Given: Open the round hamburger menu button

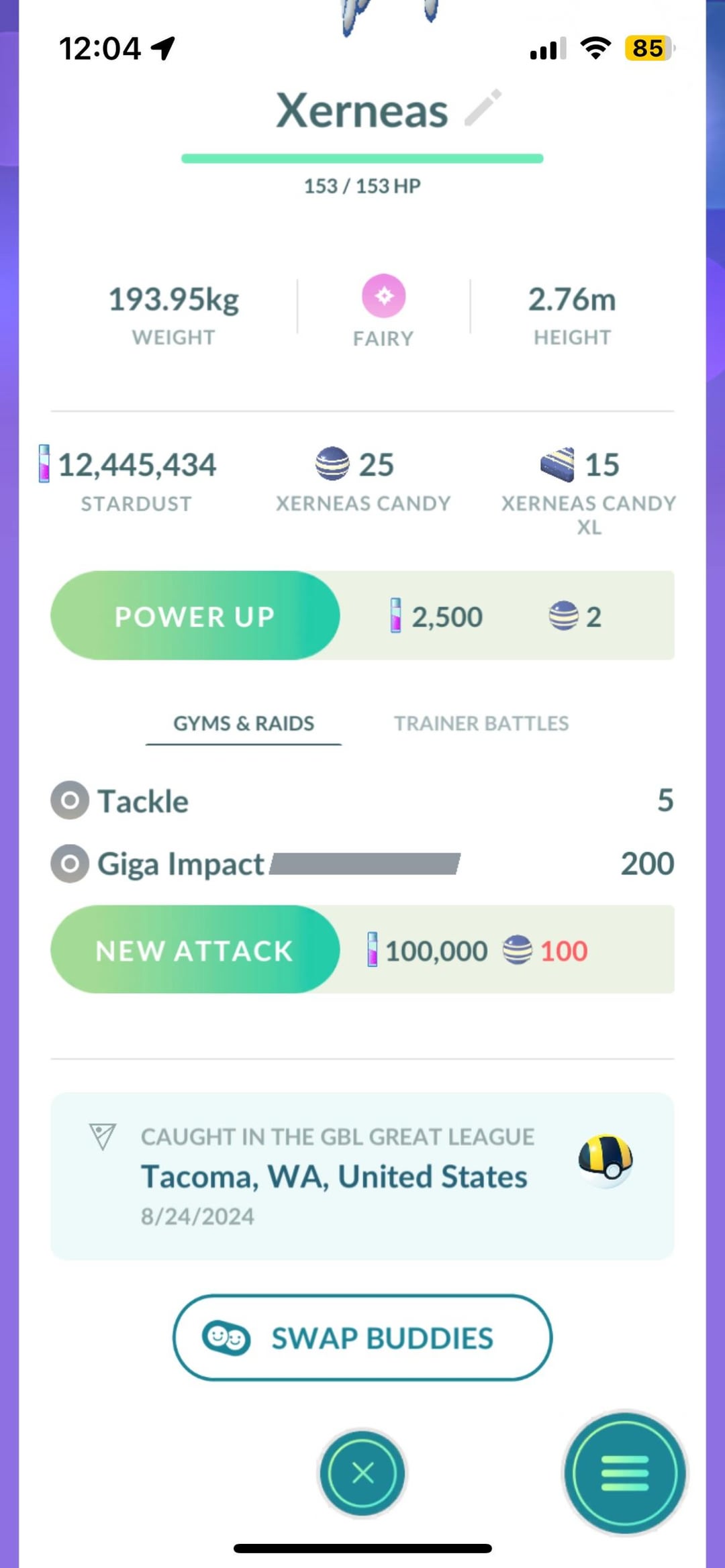Looking at the screenshot, I should tap(624, 1473).
